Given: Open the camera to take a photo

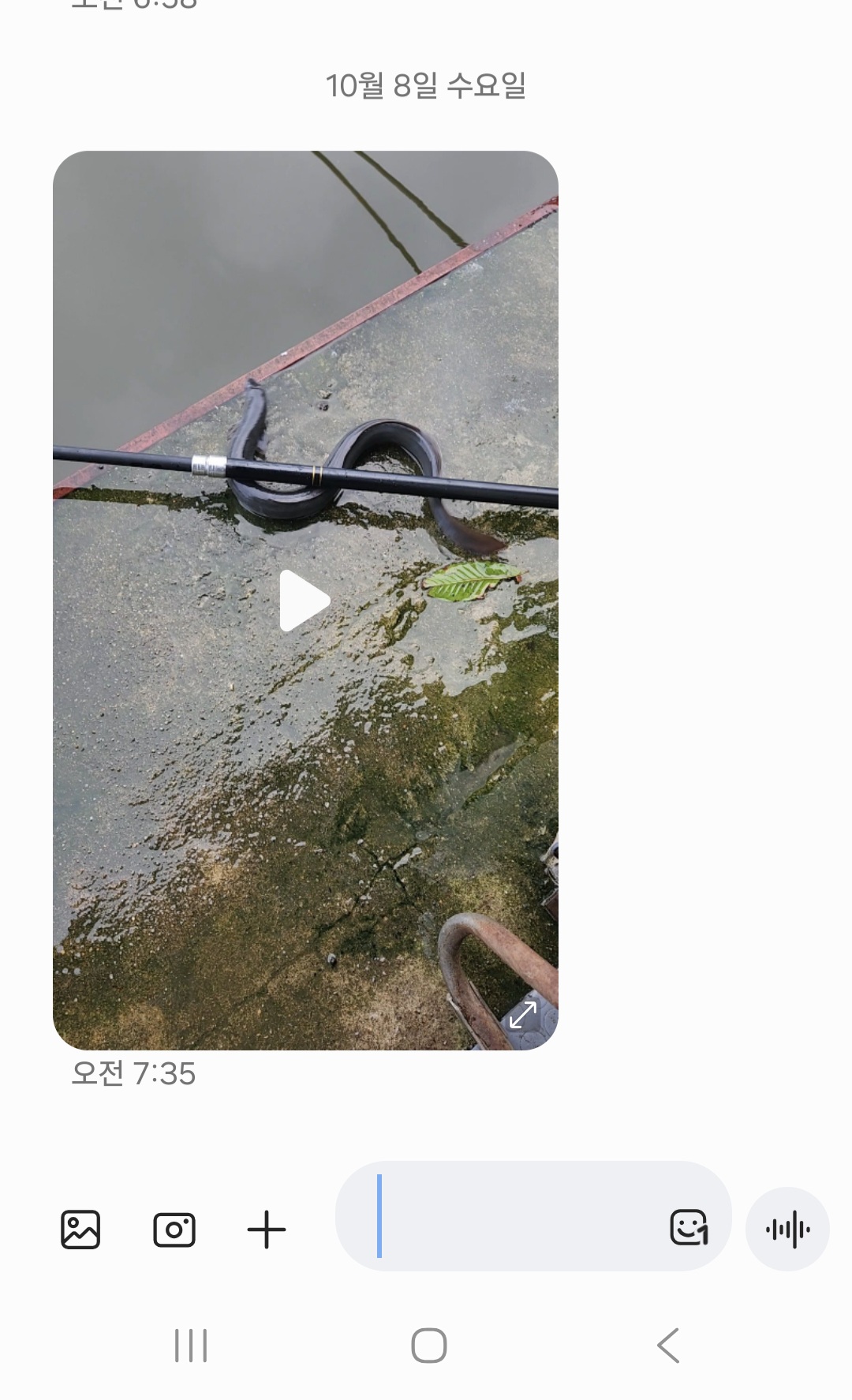Looking at the screenshot, I should (x=174, y=1230).
